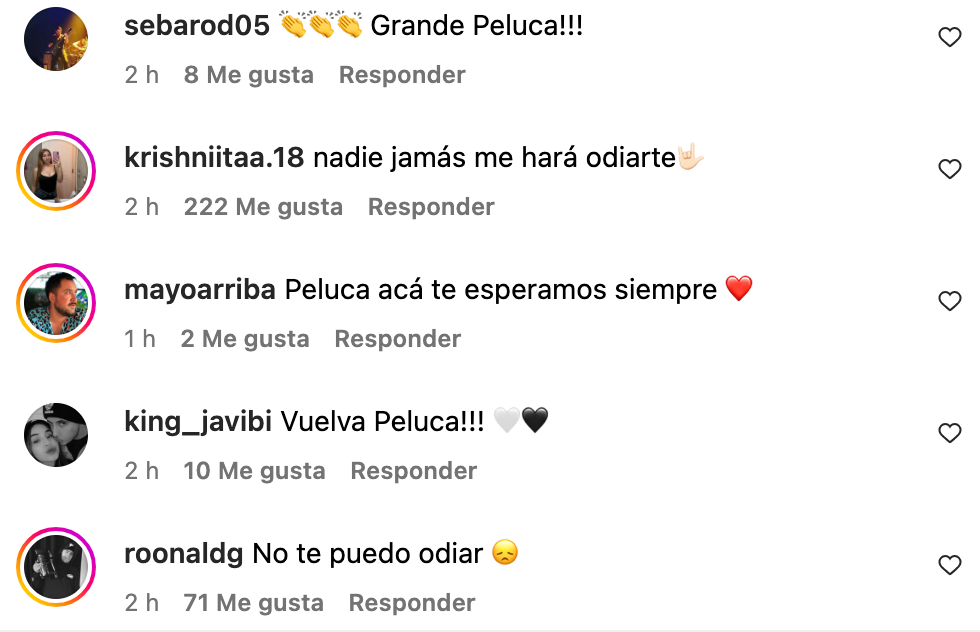Open sebarod05's profile picture

(55, 39)
